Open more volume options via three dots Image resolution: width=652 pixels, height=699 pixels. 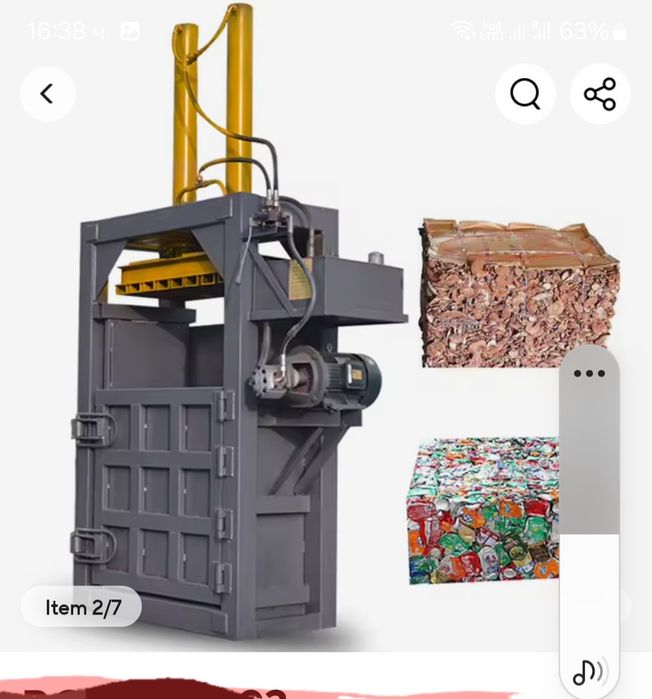tap(589, 373)
